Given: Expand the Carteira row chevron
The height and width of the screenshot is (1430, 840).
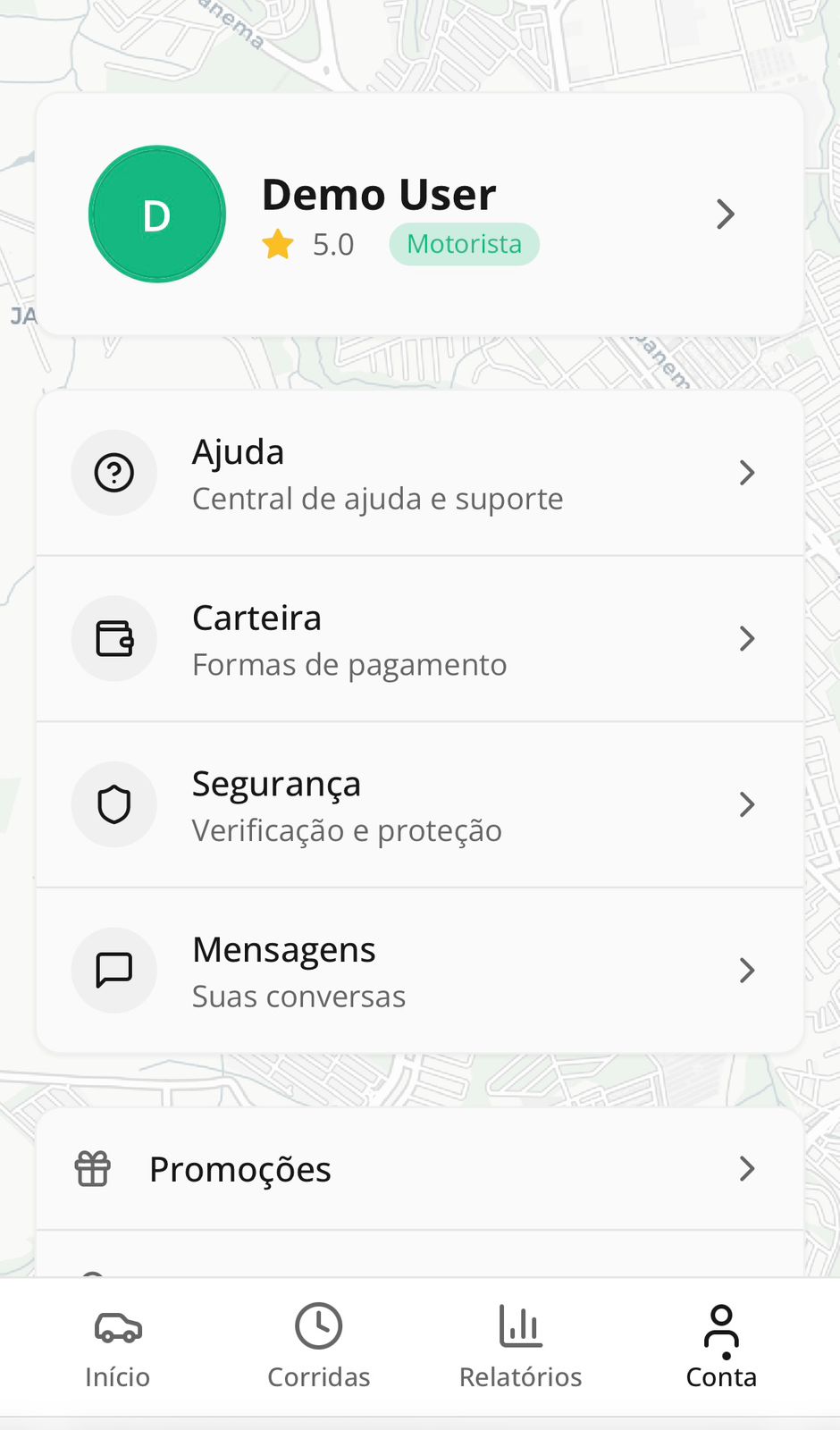Looking at the screenshot, I should (x=747, y=638).
